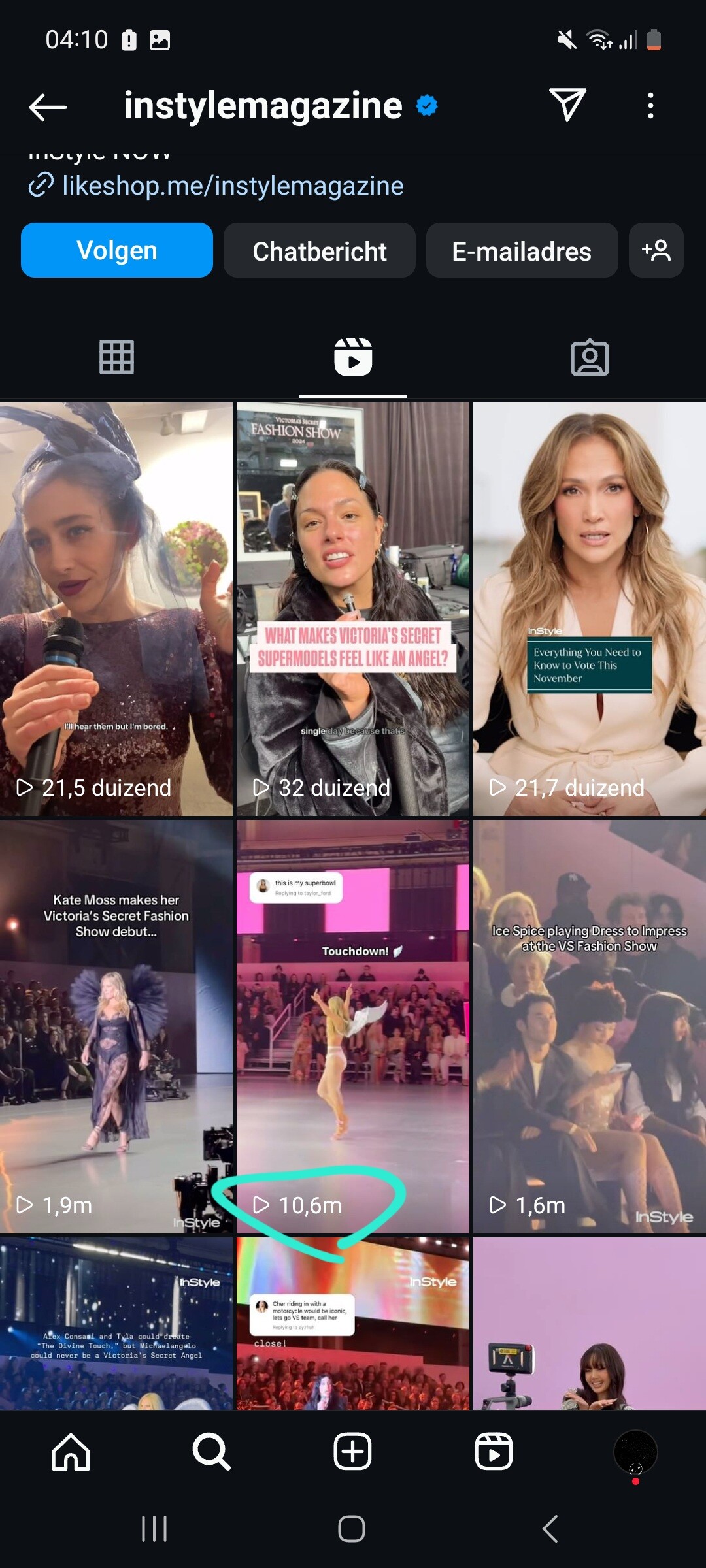Viewport: 706px width, 1568px height.
Task: Open the Touchdown reel with 10,6m views
Action: pos(353,1026)
